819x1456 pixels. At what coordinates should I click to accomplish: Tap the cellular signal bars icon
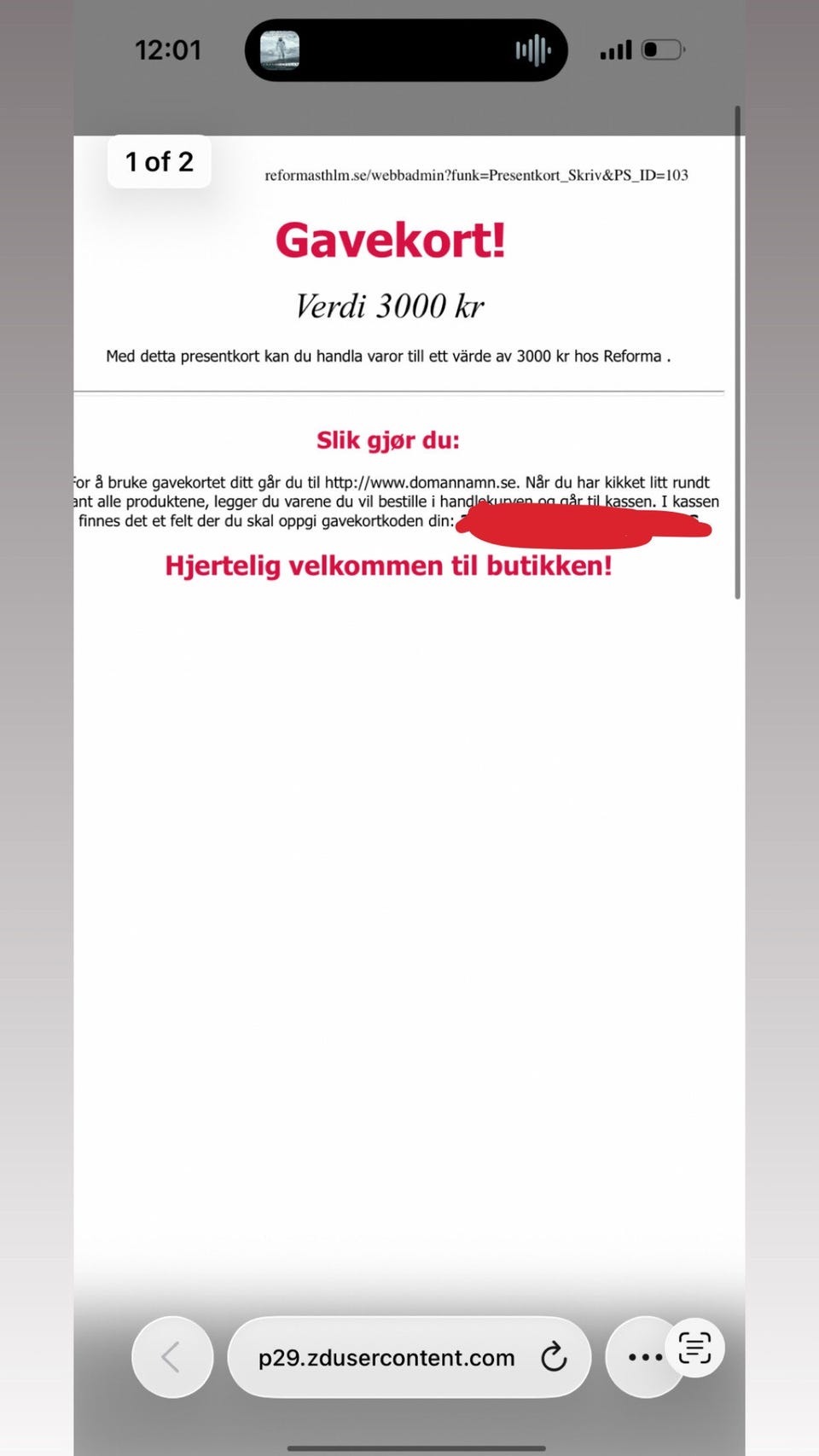click(614, 49)
